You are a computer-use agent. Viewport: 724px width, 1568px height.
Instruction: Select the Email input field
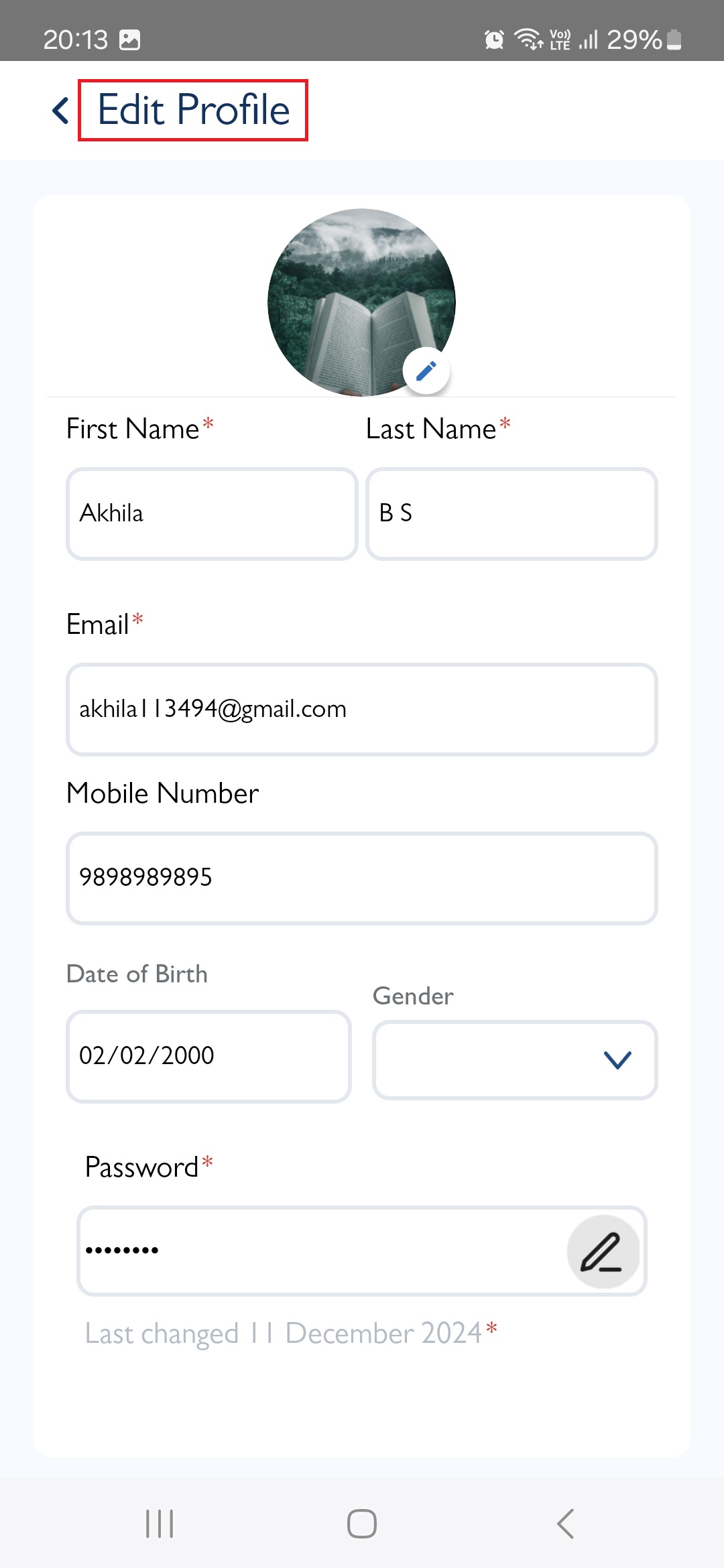[x=362, y=710]
